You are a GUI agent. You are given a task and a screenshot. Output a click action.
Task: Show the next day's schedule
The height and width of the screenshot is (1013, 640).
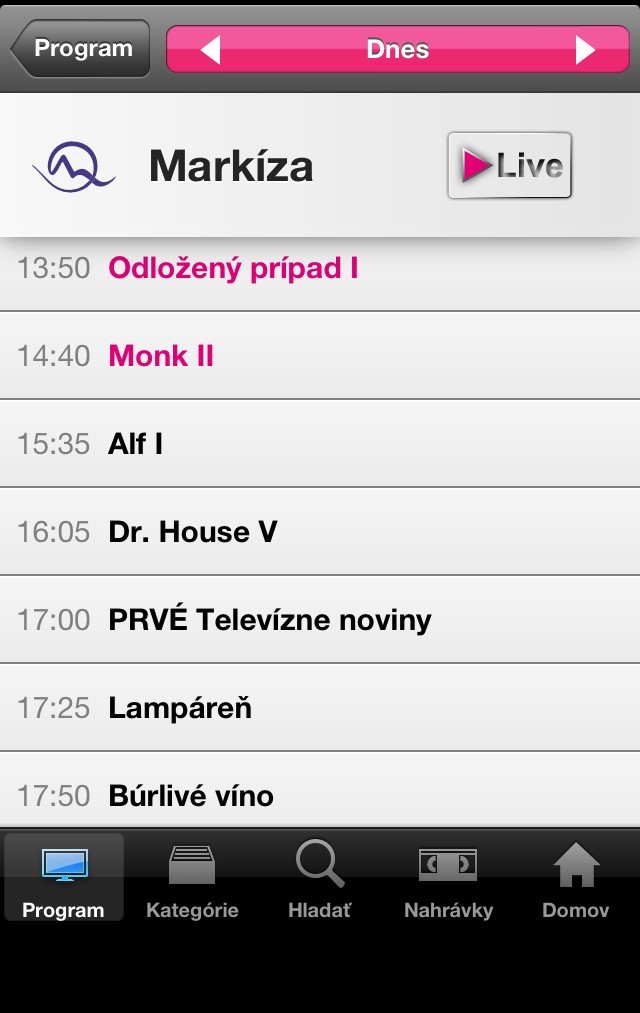[x=586, y=50]
